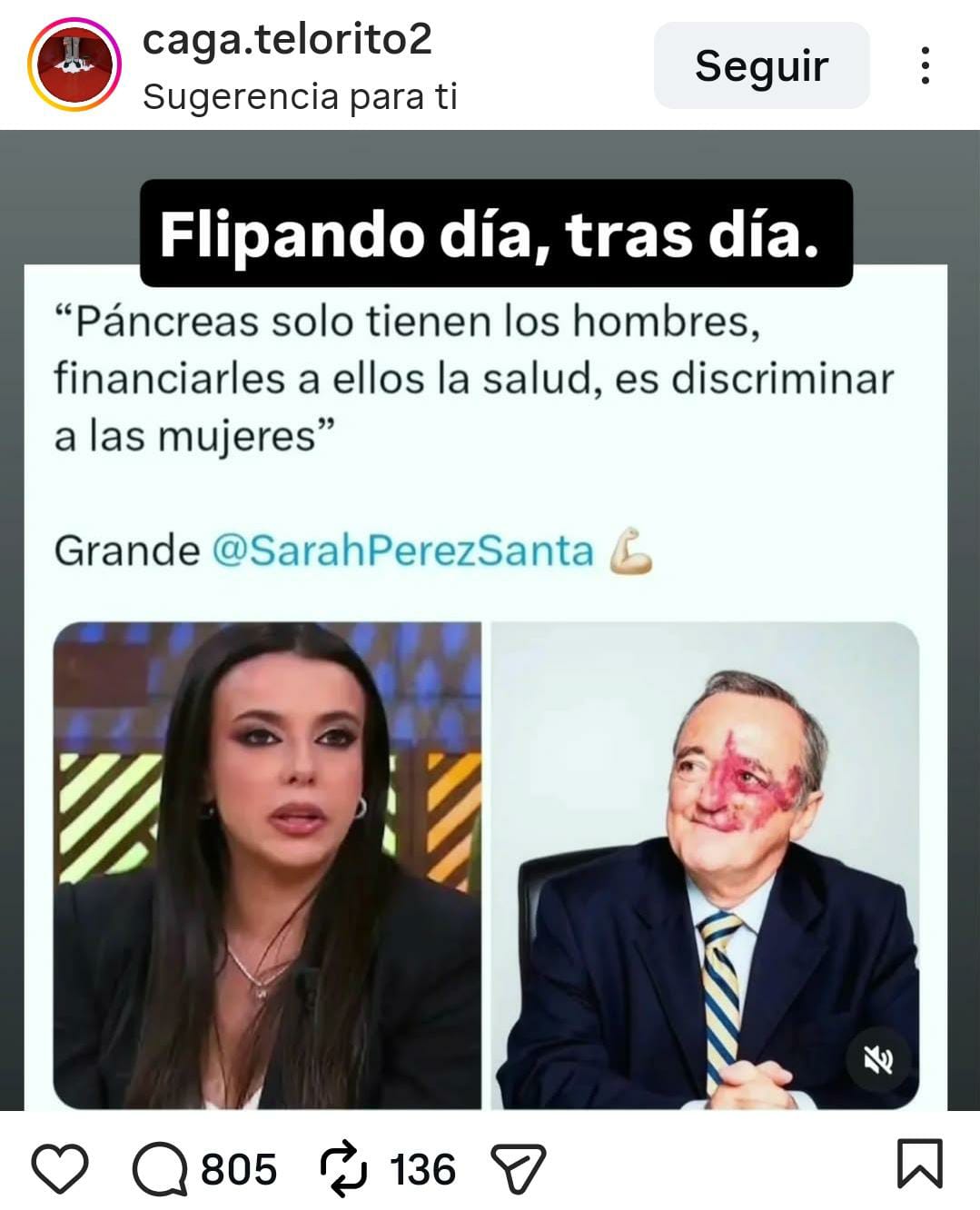Open the post's three-dot options menu
The width and height of the screenshot is (980, 1210).
click(x=925, y=65)
